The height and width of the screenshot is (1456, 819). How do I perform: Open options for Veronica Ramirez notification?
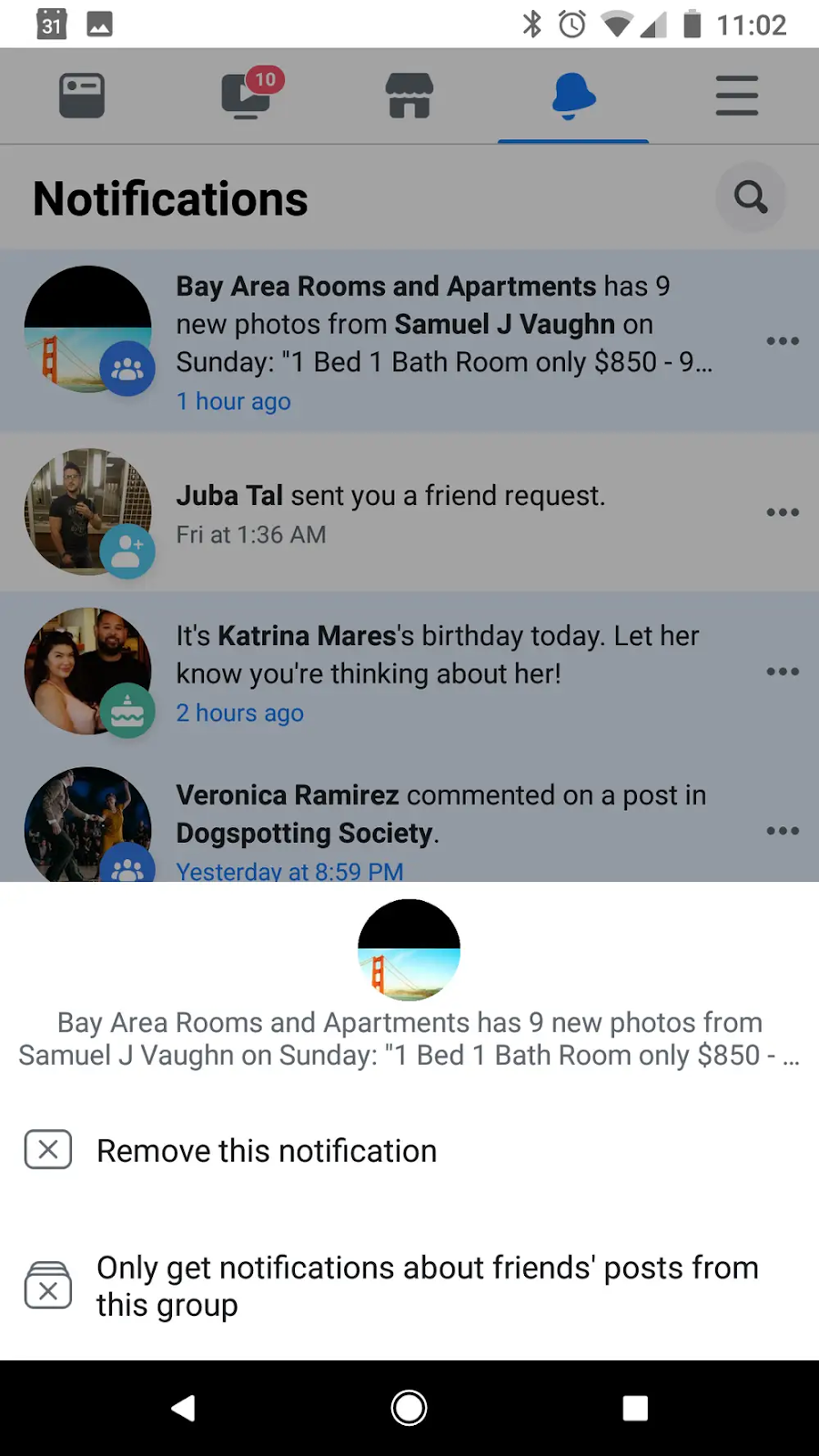[x=783, y=831]
